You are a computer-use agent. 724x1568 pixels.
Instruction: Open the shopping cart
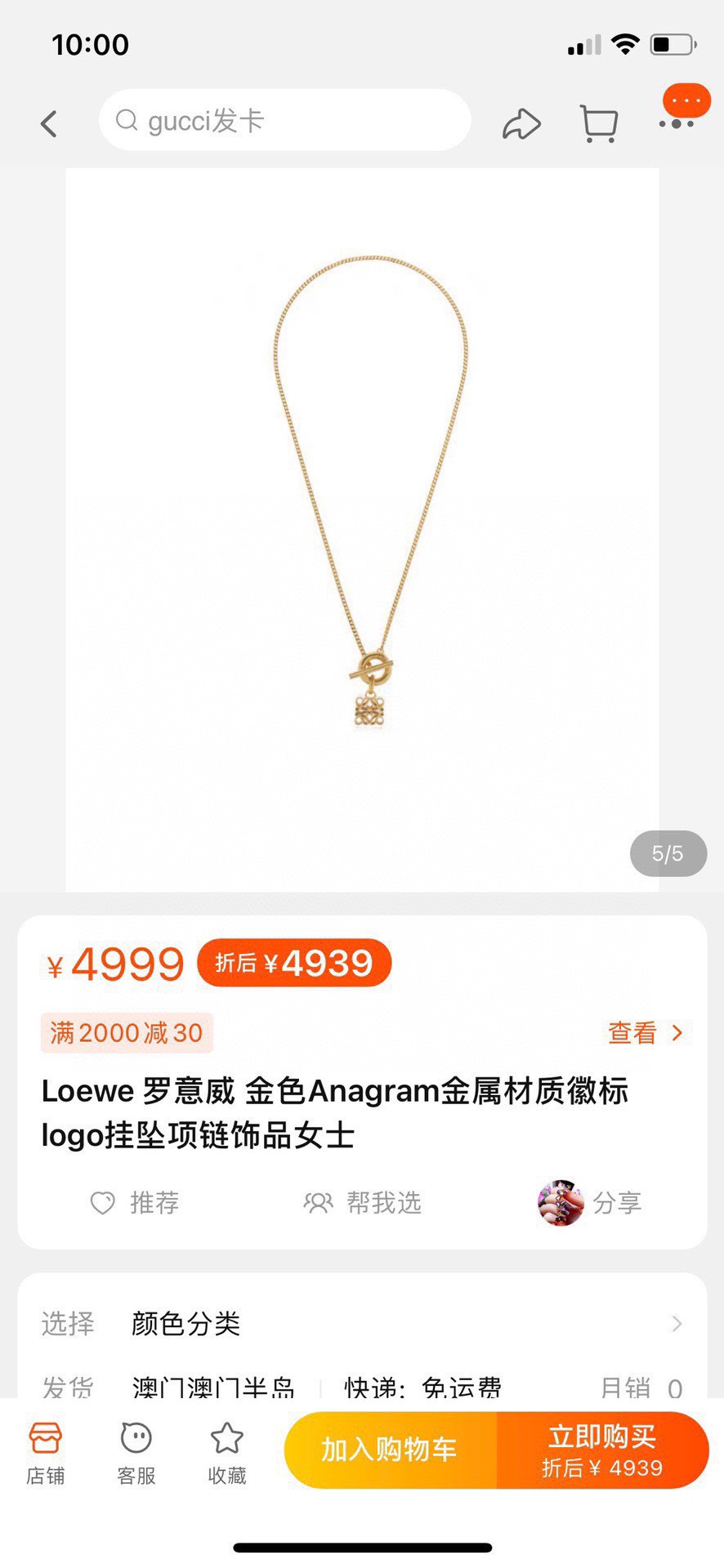click(x=598, y=124)
